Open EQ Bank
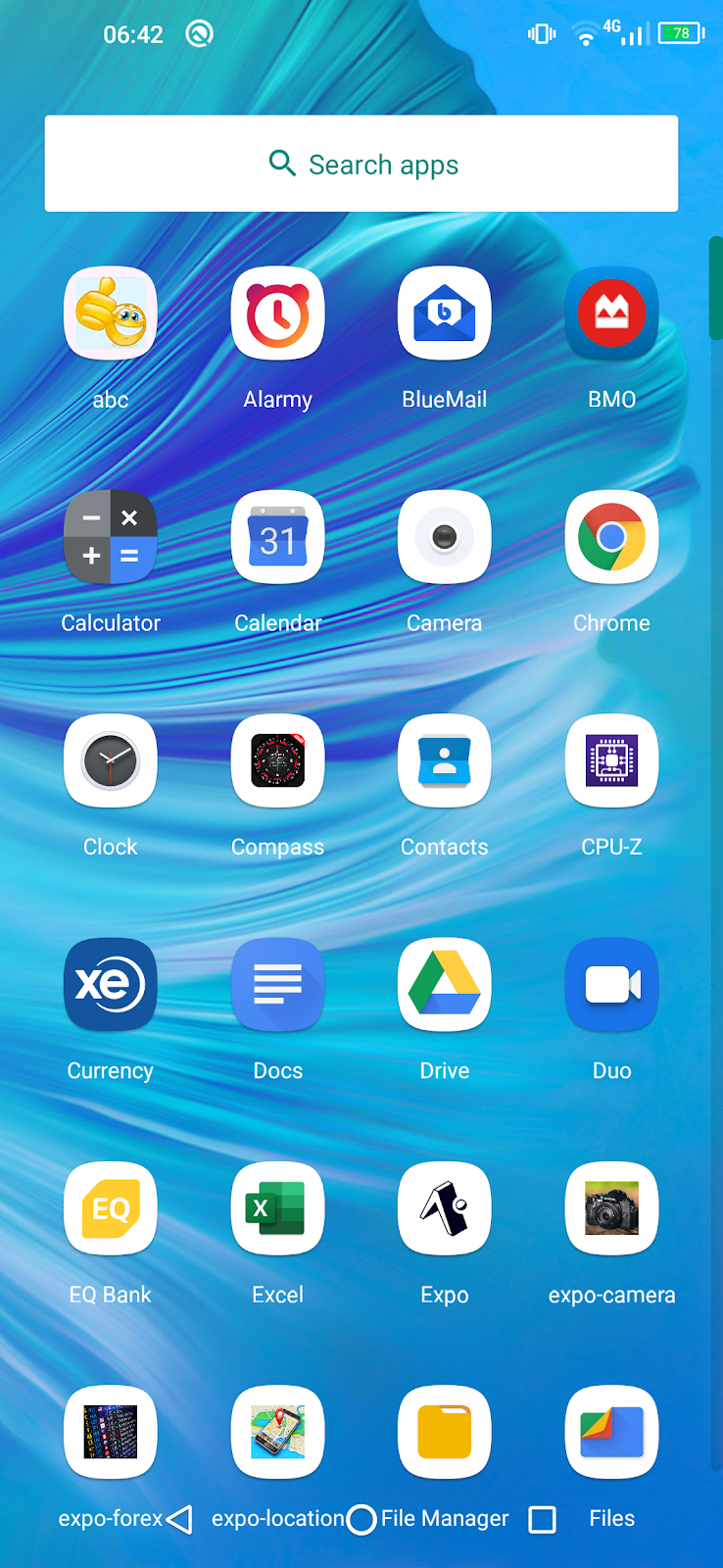The width and height of the screenshot is (723, 1568). click(111, 1208)
